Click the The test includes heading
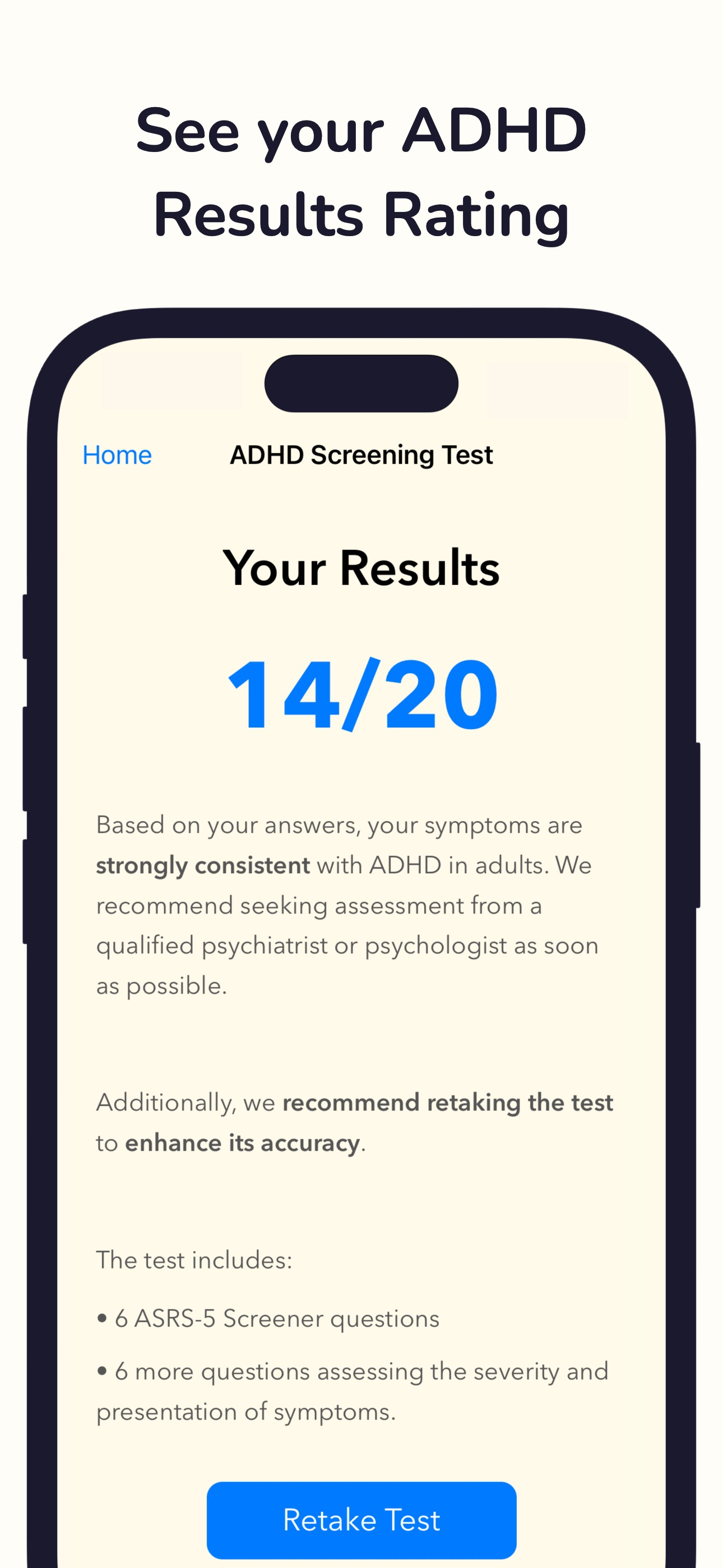The height and width of the screenshot is (1568, 723). click(x=194, y=1260)
